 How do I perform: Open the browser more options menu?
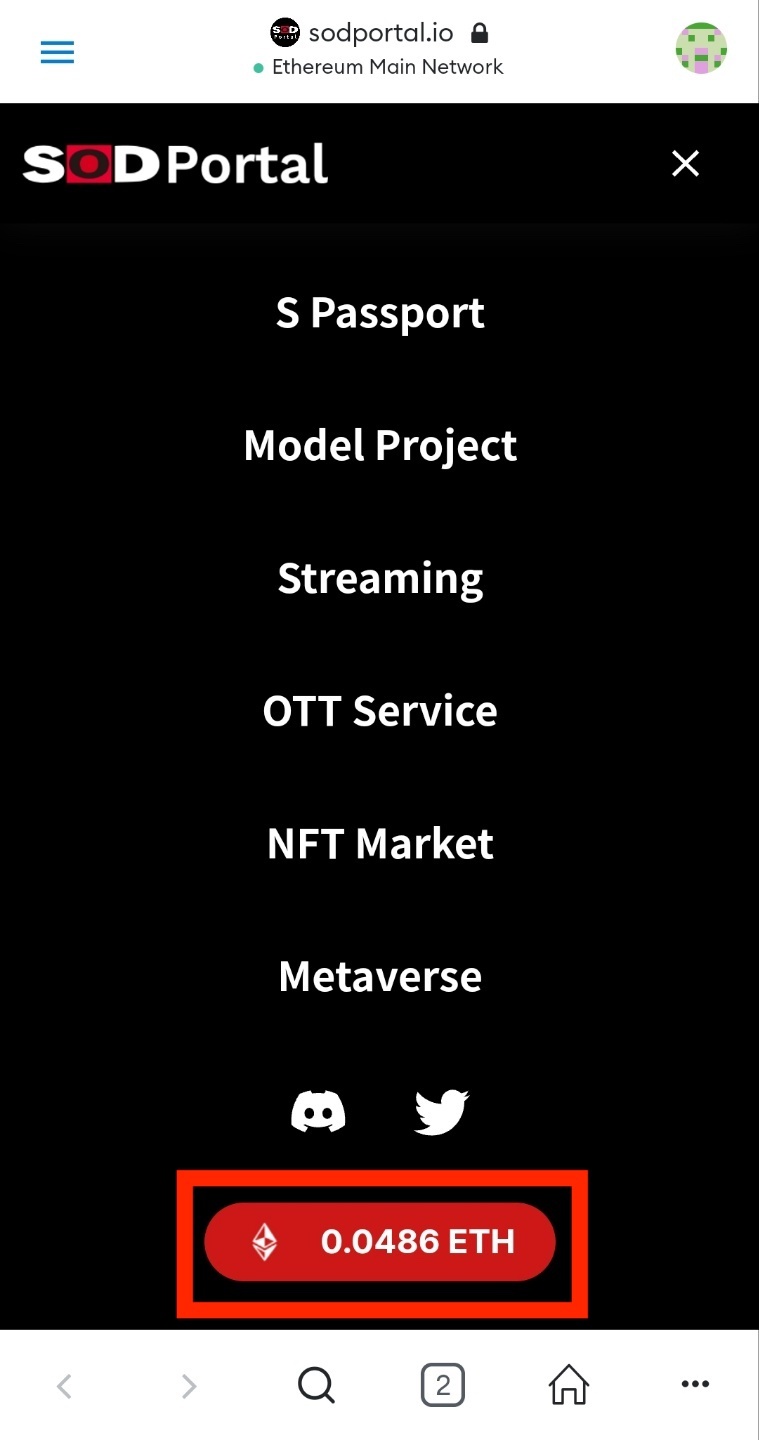(694, 1385)
